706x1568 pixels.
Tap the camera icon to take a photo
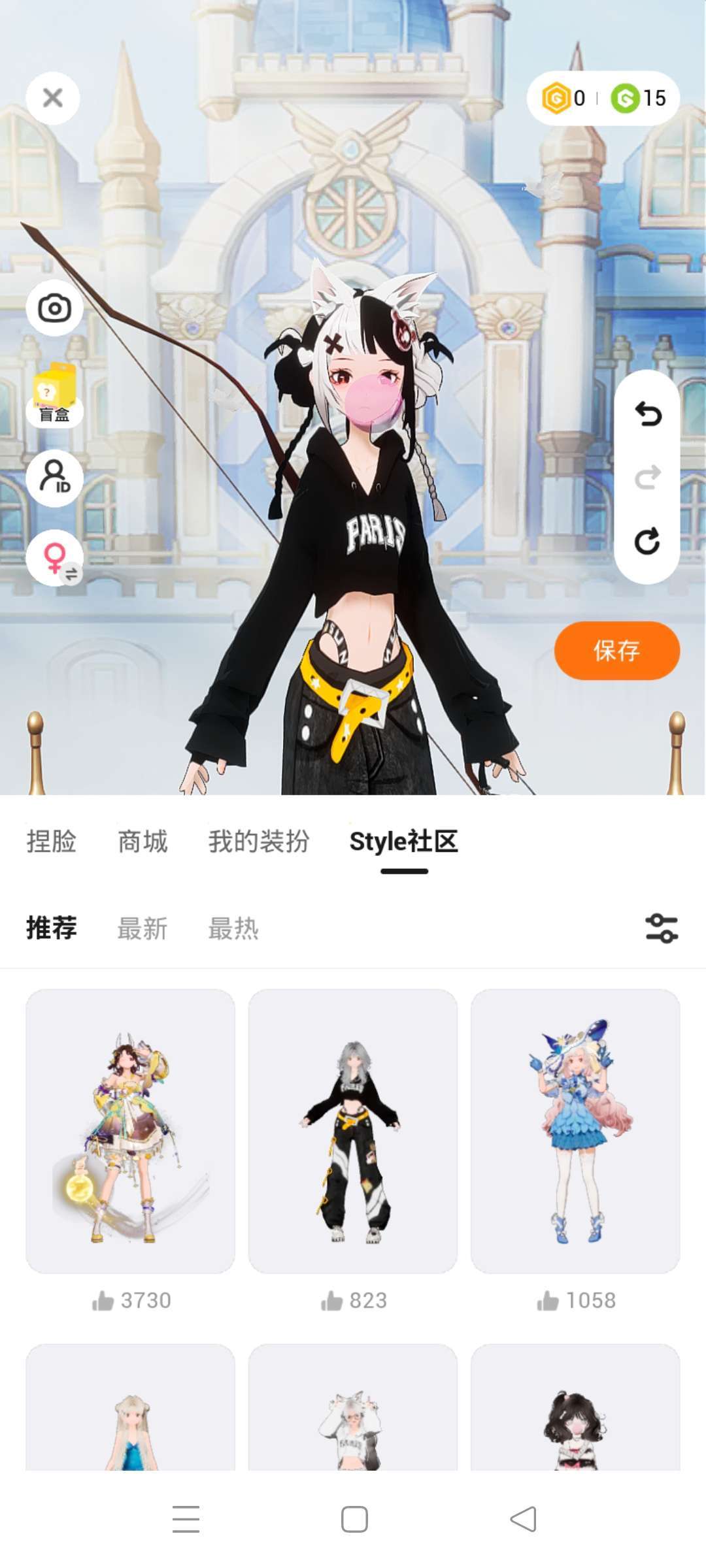click(54, 308)
